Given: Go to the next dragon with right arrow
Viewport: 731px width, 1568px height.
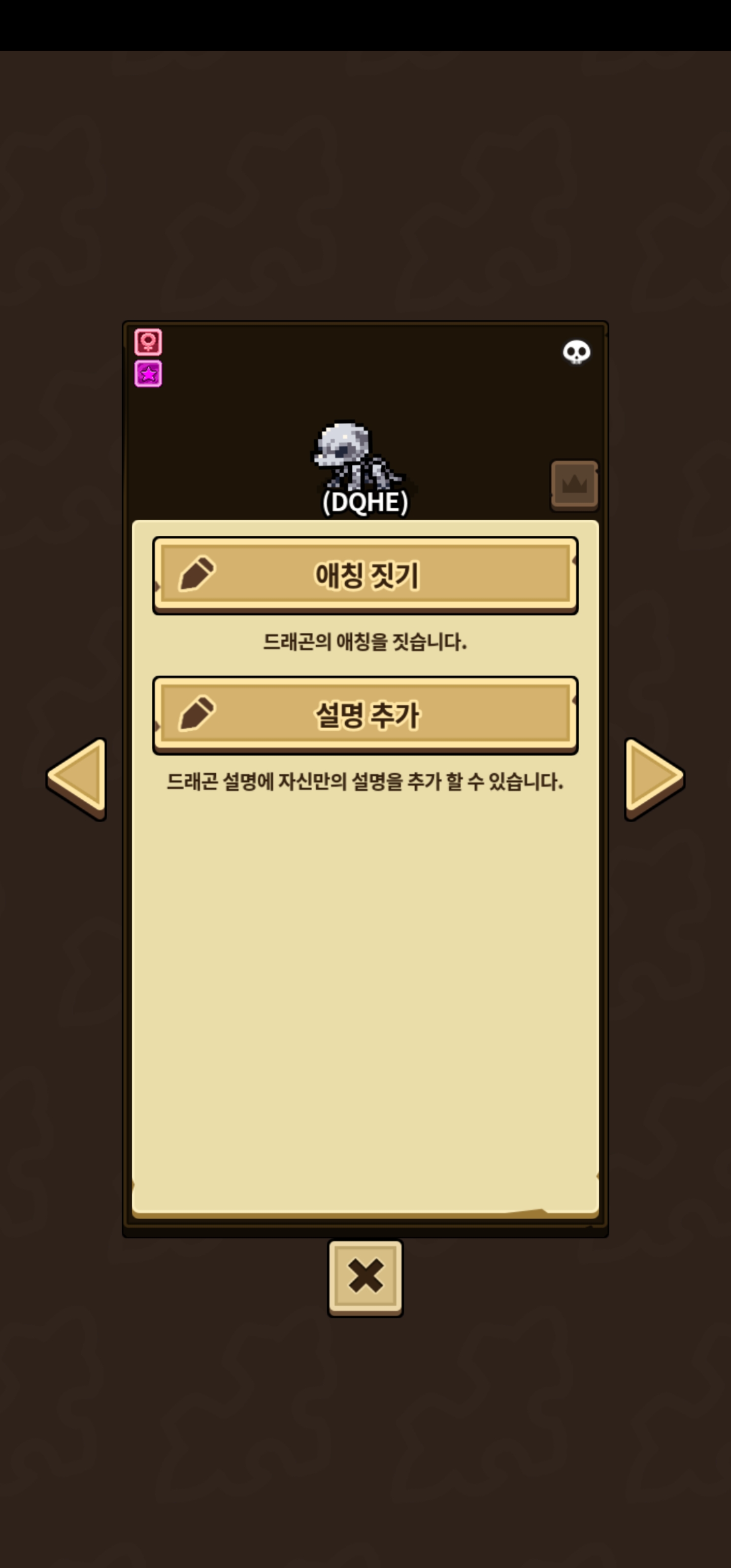Looking at the screenshot, I should [x=654, y=778].
